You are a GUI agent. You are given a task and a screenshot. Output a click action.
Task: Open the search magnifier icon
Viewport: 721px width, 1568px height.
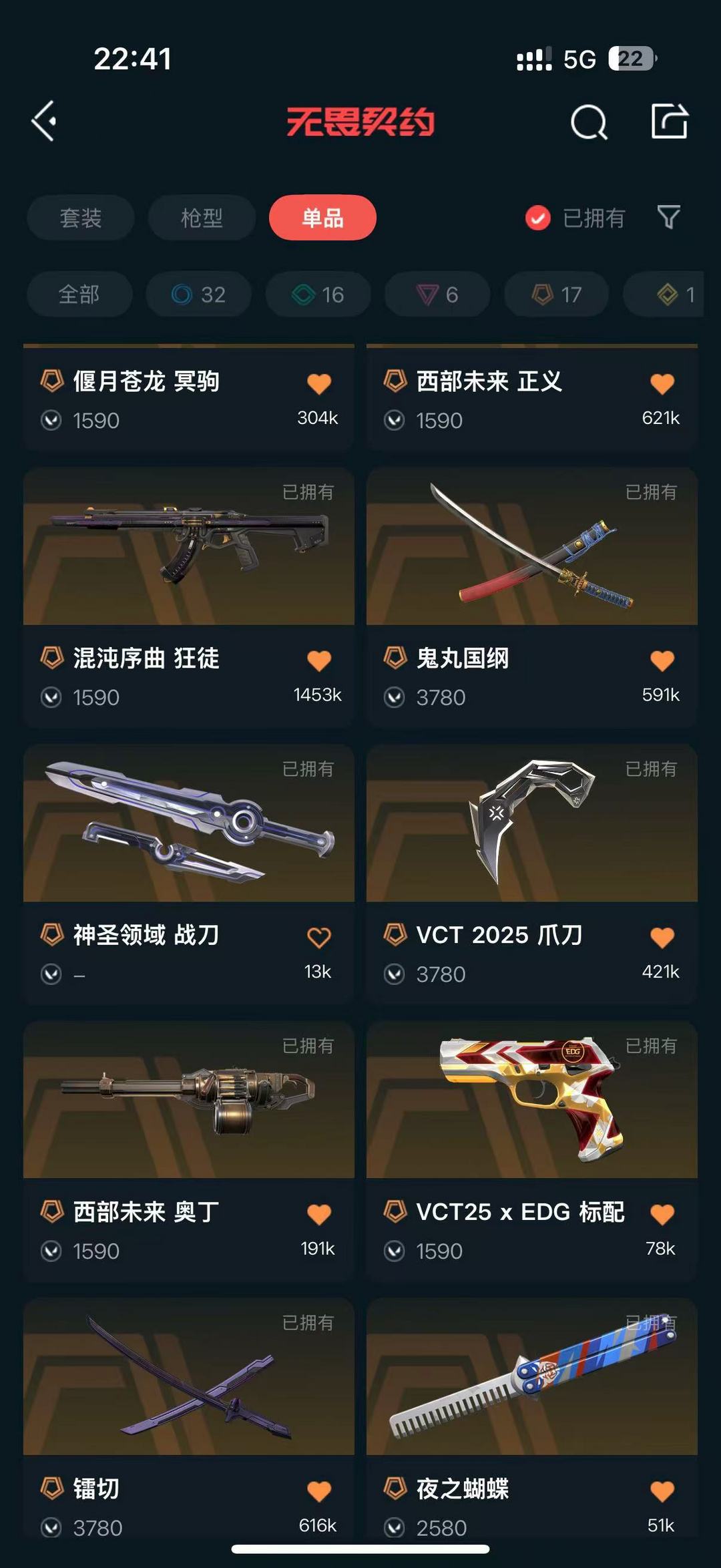pyautogui.click(x=589, y=122)
